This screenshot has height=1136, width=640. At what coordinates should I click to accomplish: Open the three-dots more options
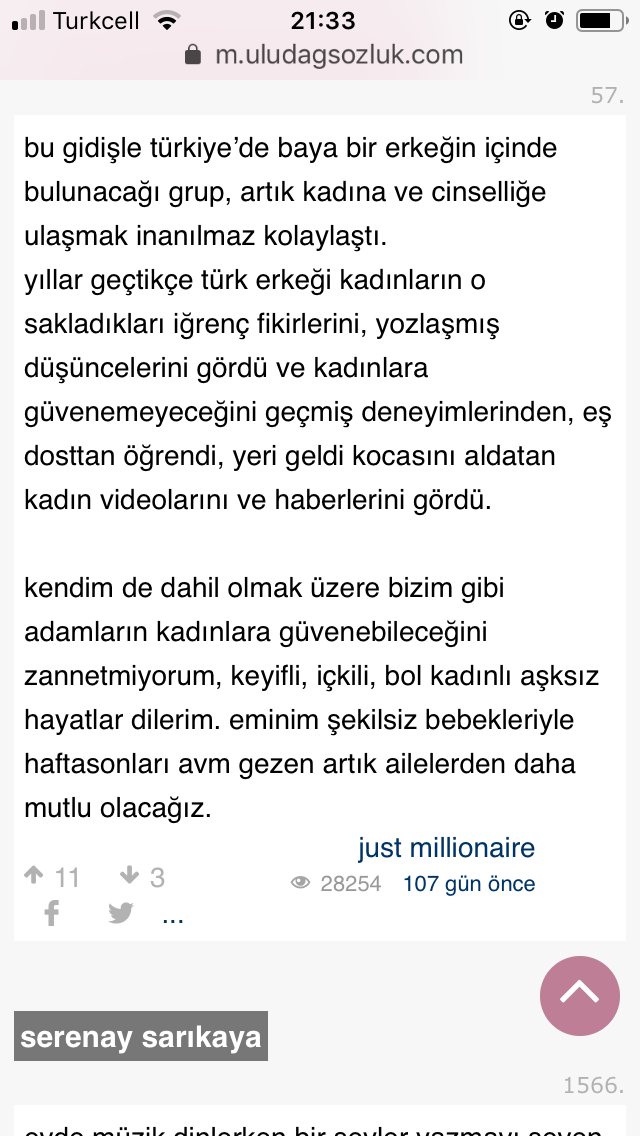point(172,915)
